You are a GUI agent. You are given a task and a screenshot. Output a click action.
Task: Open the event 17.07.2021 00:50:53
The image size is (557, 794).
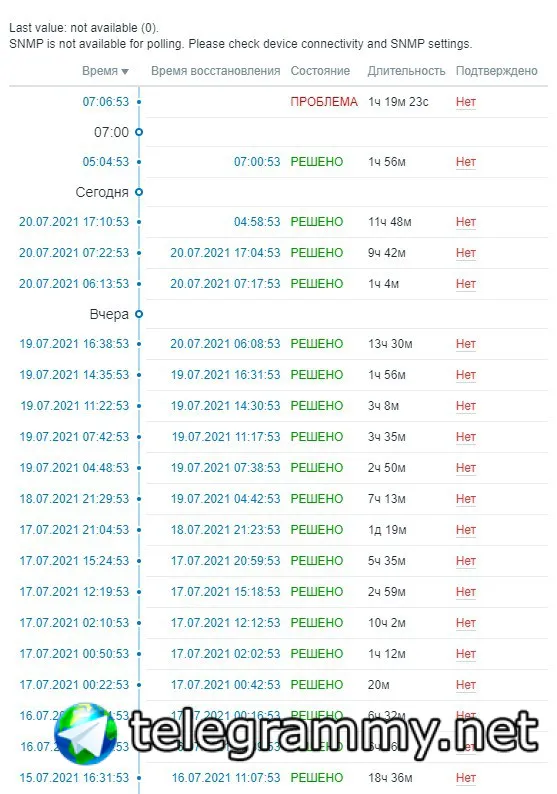pyautogui.click(x=74, y=654)
